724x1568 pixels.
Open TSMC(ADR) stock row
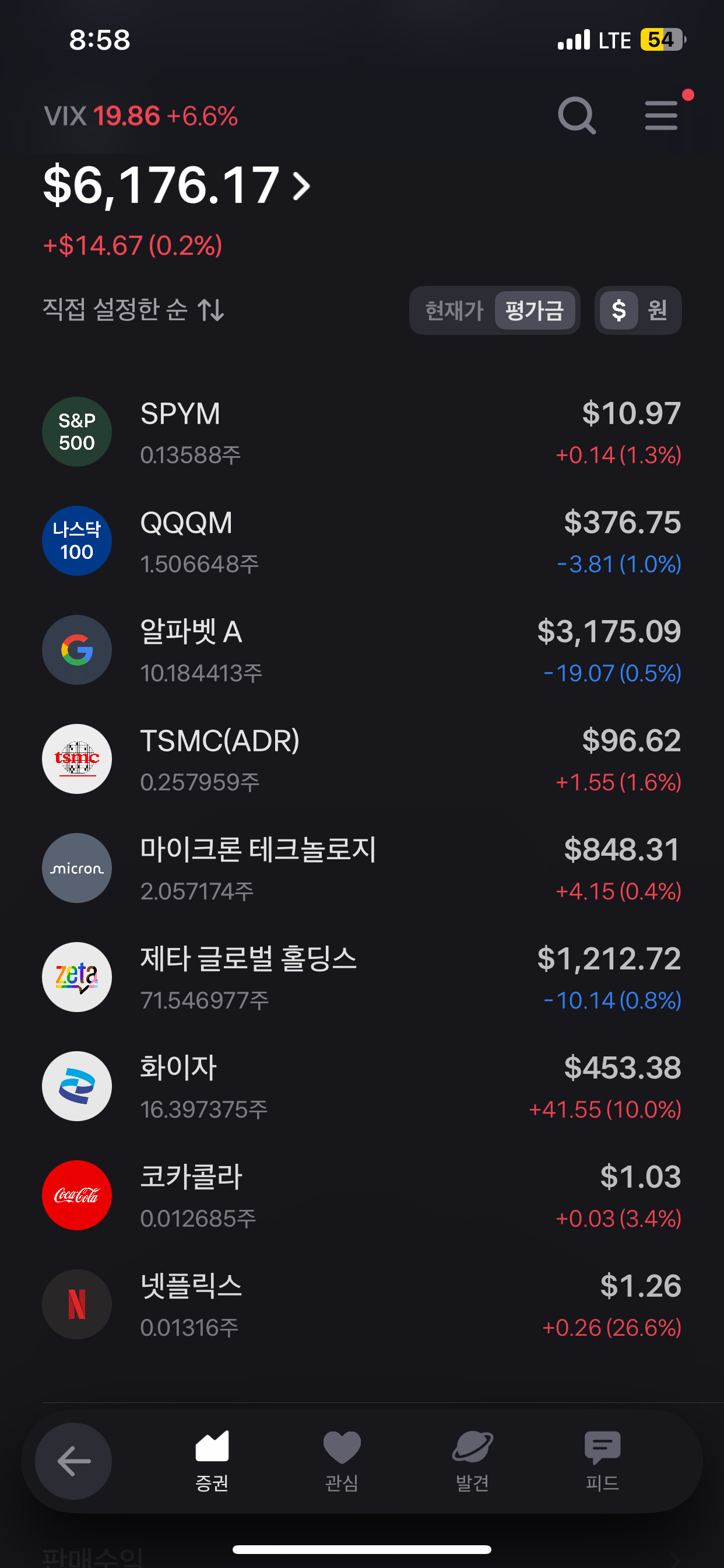[361, 759]
